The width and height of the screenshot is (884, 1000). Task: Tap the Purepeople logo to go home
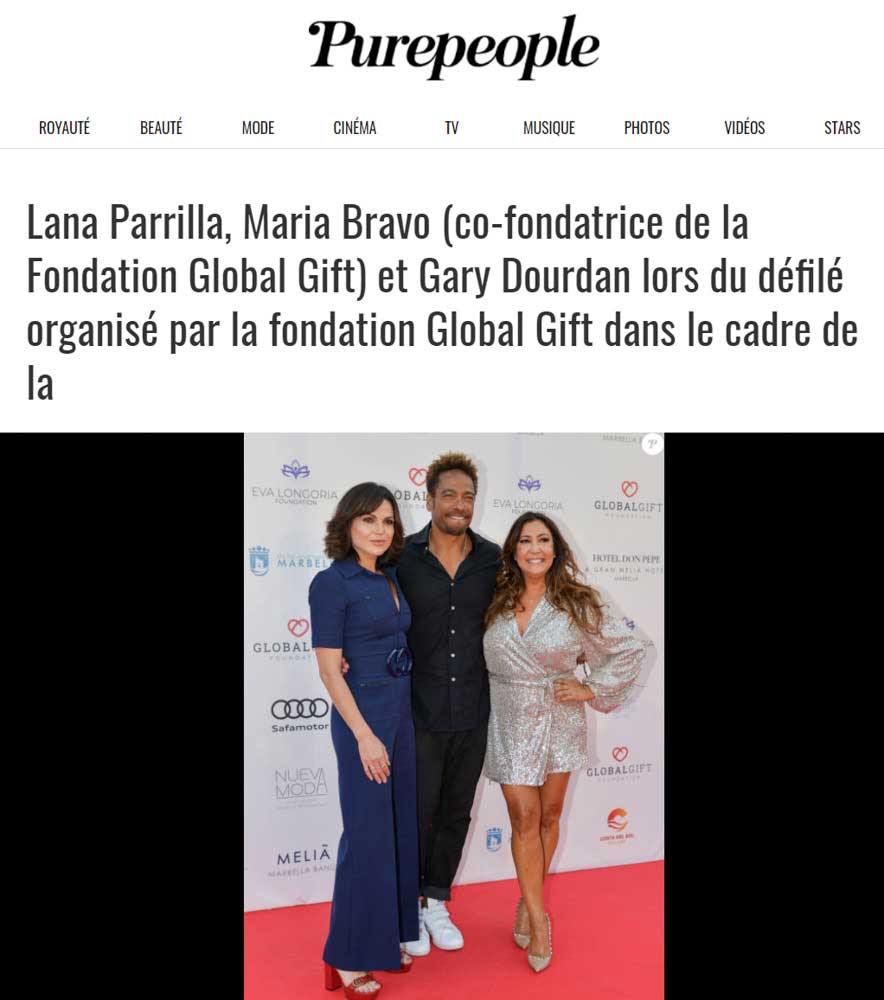(x=454, y=46)
